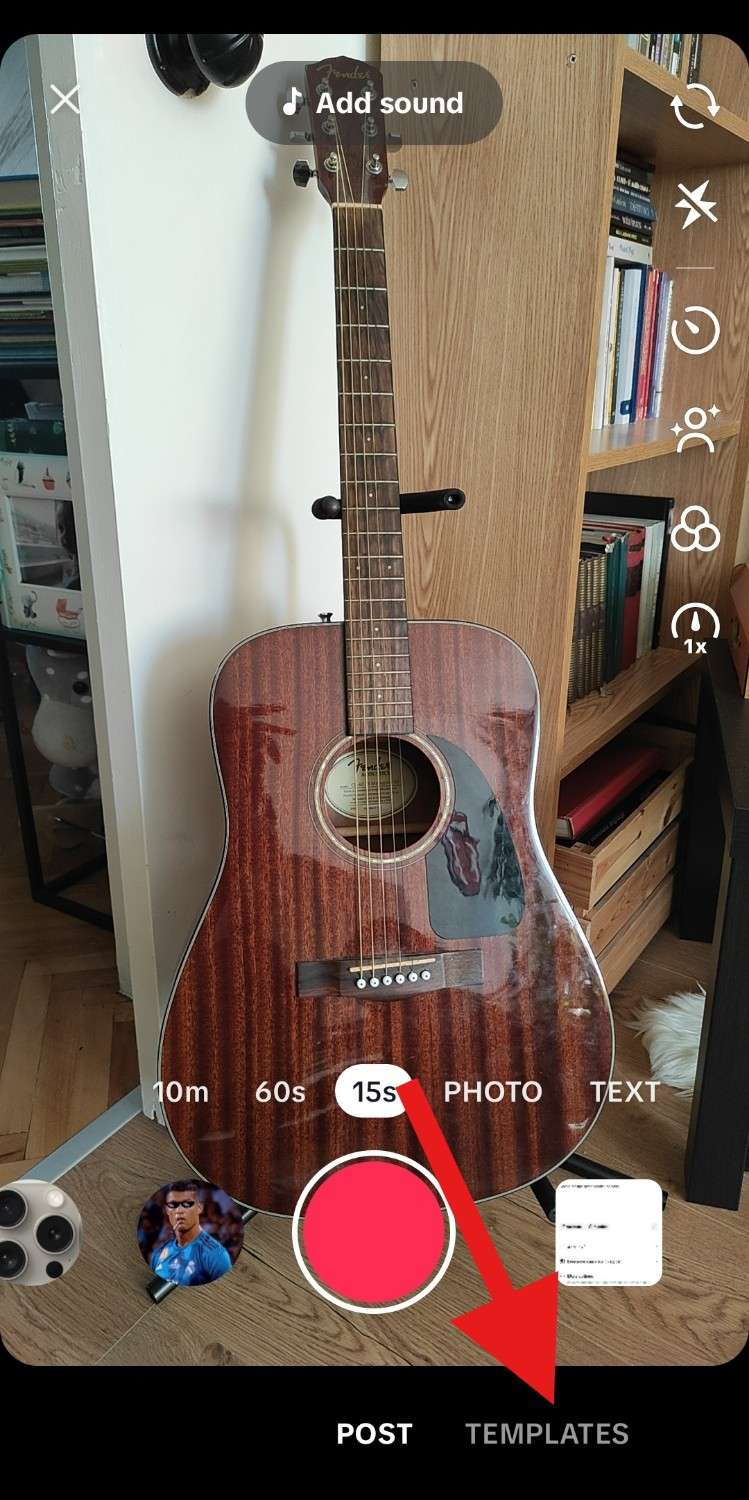The height and width of the screenshot is (1500, 749).
Task: Close the camera screen
Action: (x=65, y=100)
